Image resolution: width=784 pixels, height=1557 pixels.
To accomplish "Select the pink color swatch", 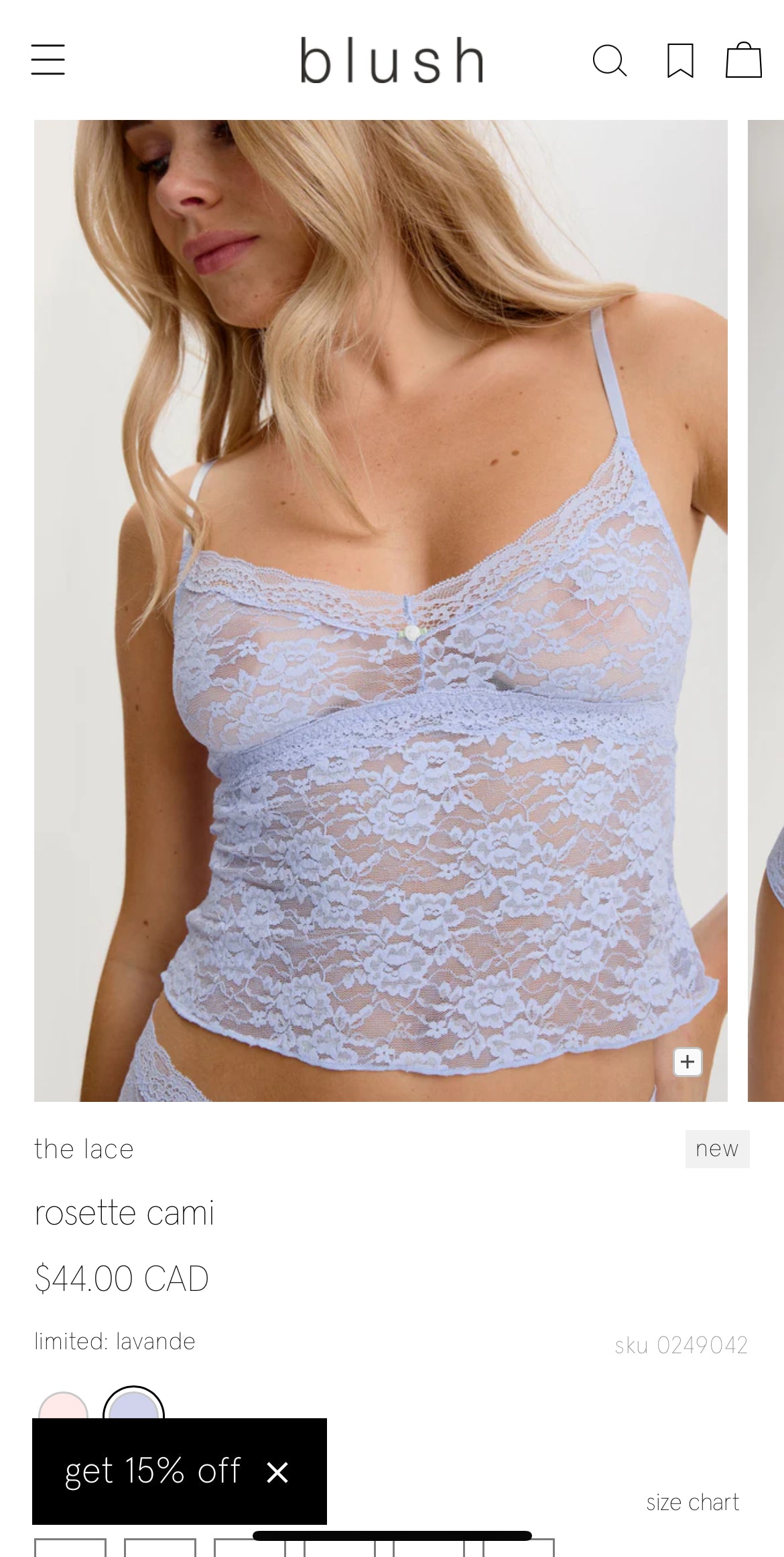I will pyautogui.click(x=63, y=1406).
